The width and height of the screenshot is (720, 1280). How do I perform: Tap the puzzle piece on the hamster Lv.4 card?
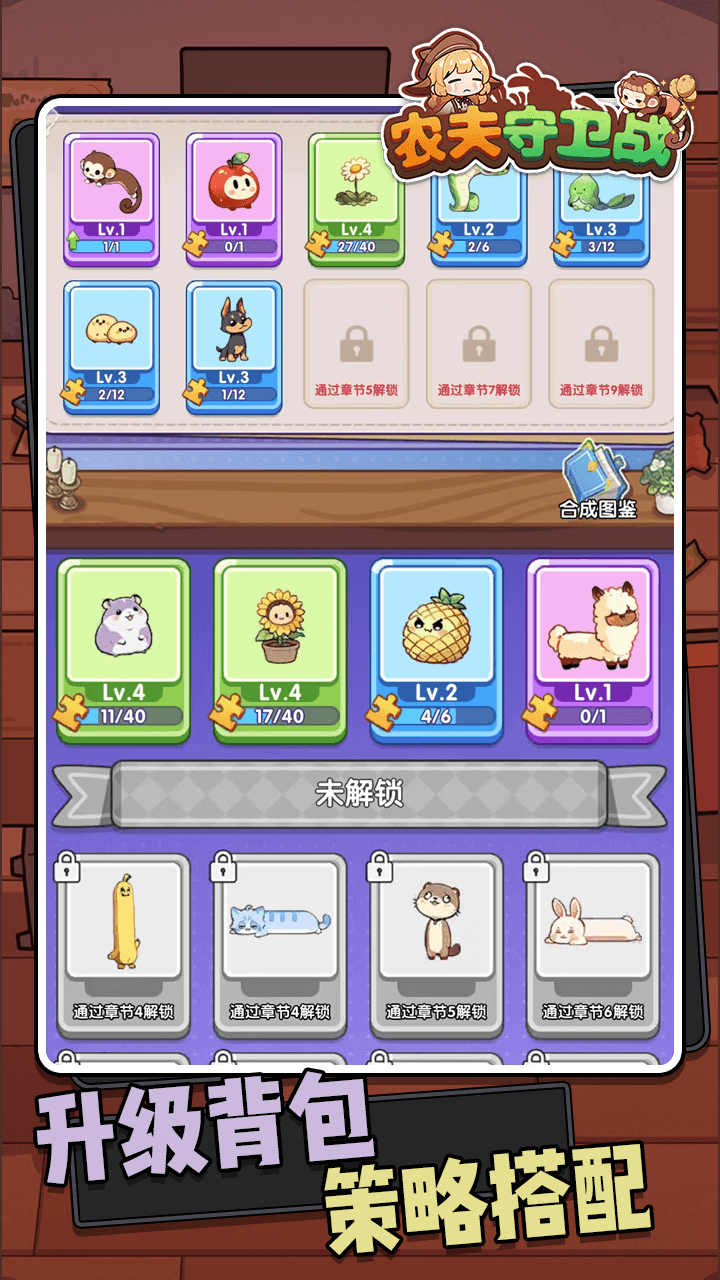[72, 710]
